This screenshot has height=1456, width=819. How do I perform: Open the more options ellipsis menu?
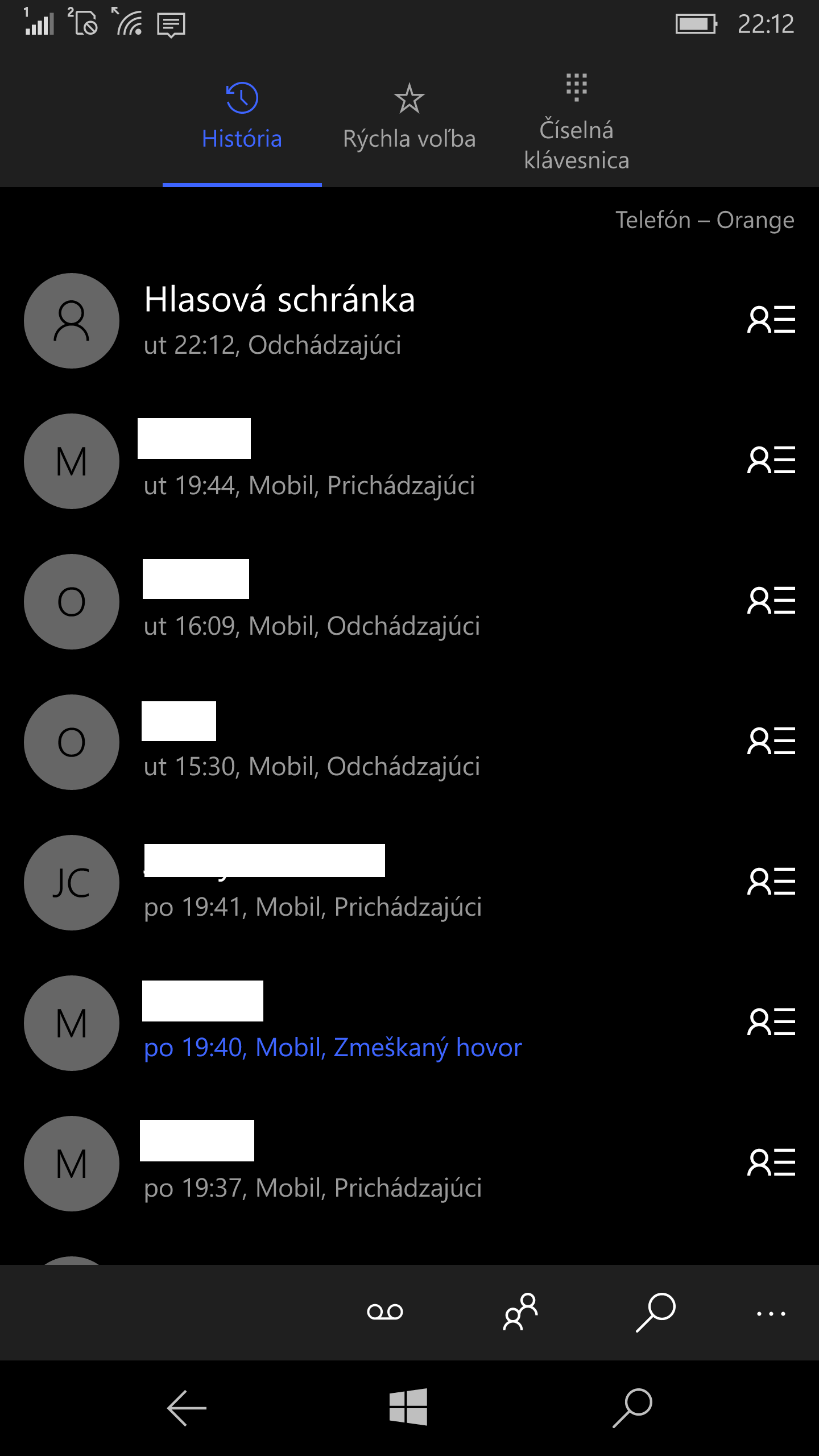click(771, 1314)
